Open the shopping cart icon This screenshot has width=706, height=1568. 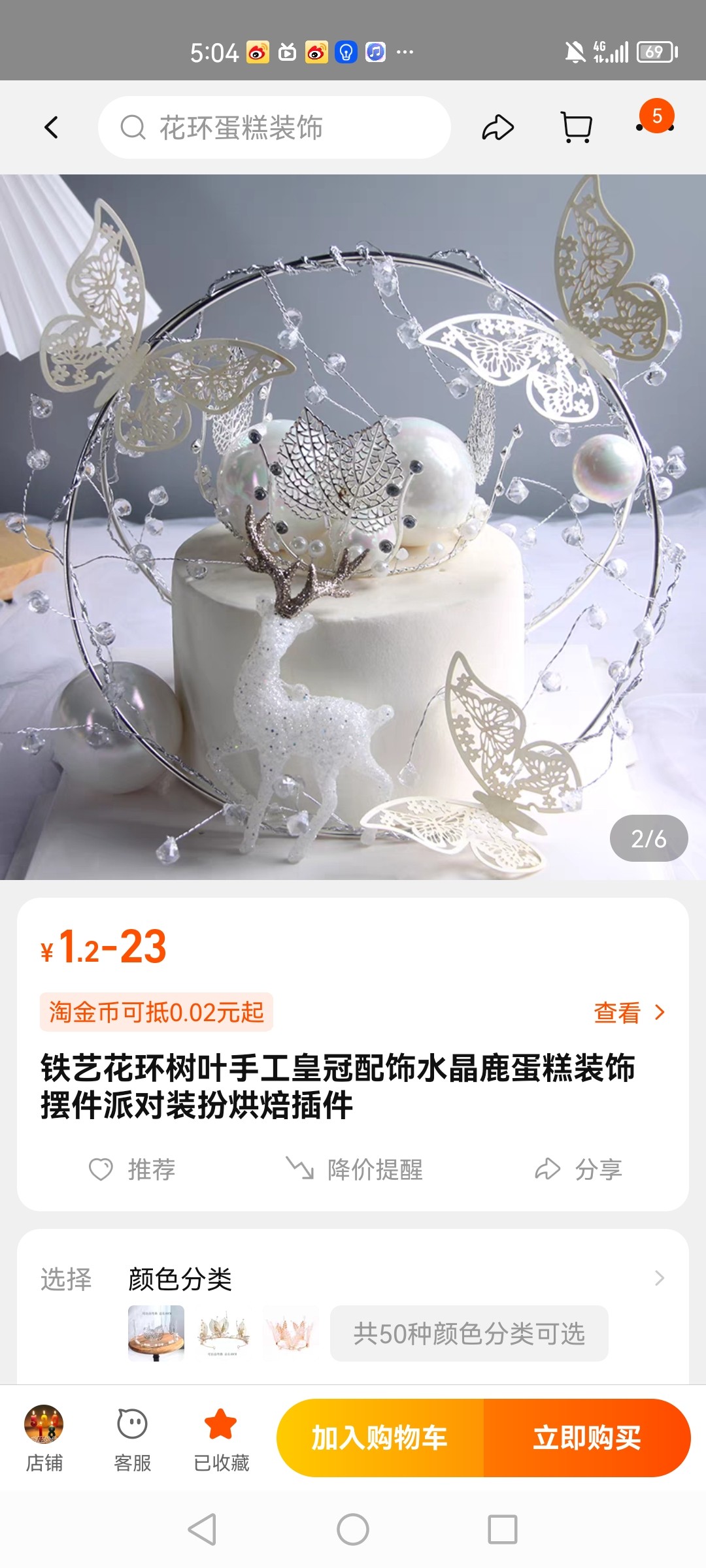click(x=577, y=127)
